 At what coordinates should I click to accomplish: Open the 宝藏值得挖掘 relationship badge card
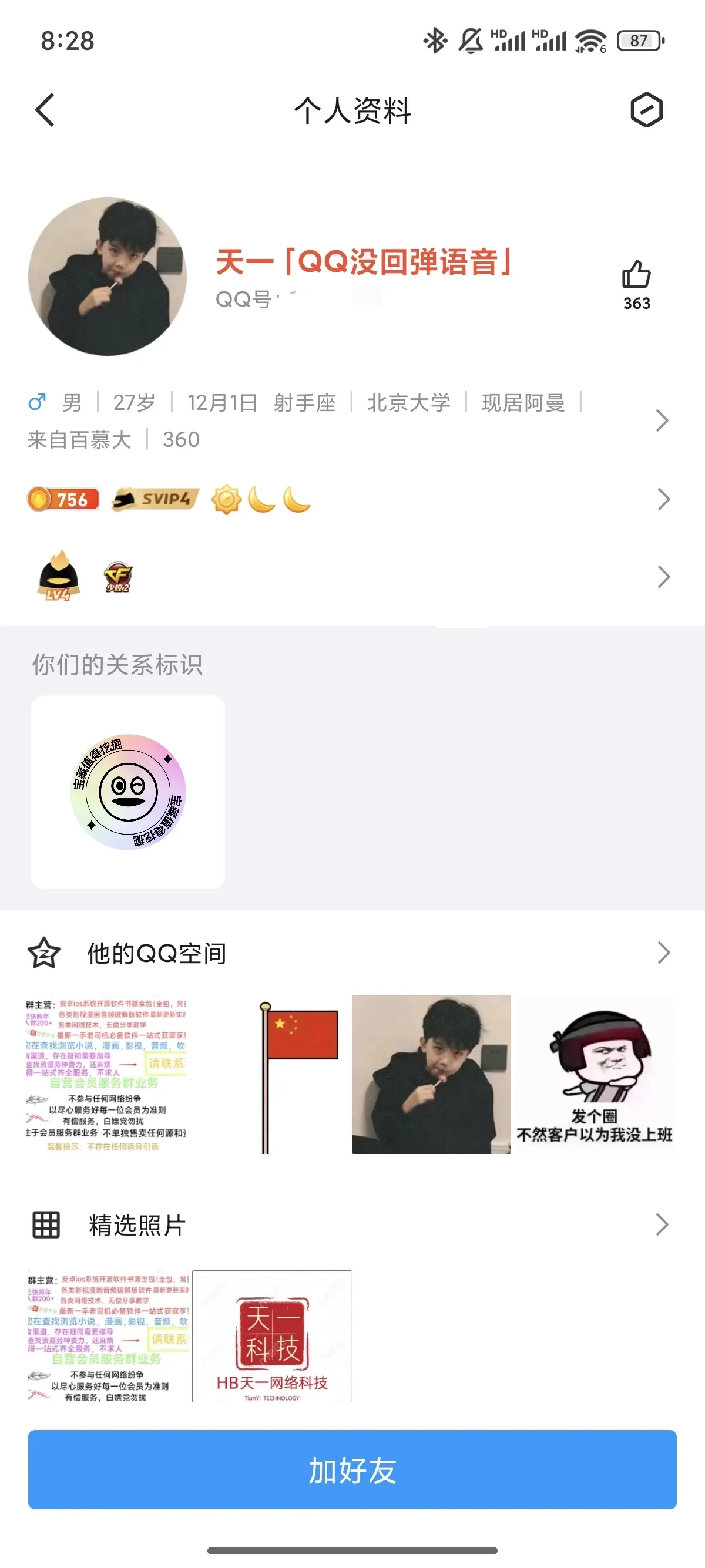pyautogui.click(x=128, y=792)
